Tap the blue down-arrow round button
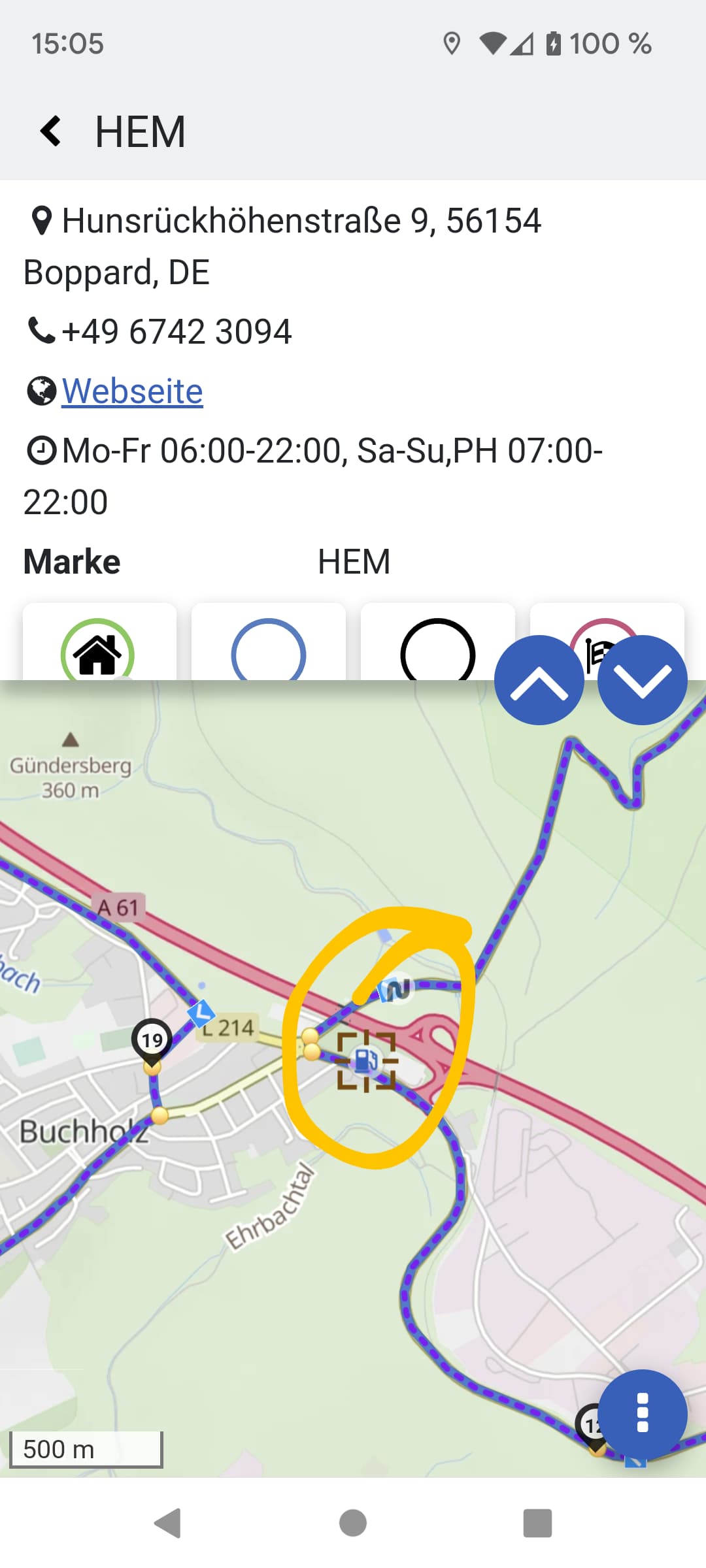The image size is (706, 1568). coord(643,680)
